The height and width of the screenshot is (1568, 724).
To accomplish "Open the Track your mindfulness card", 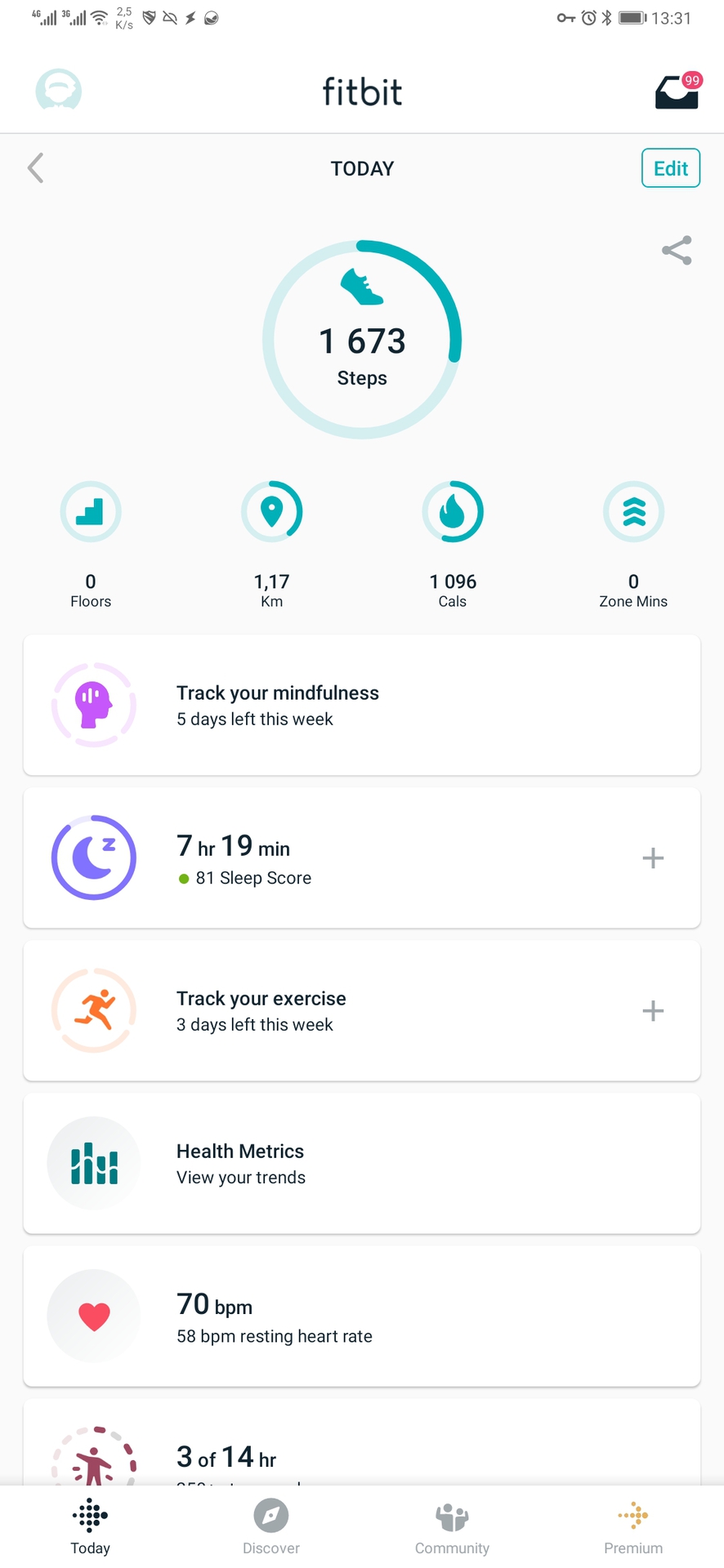I will [x=362, y=705].
